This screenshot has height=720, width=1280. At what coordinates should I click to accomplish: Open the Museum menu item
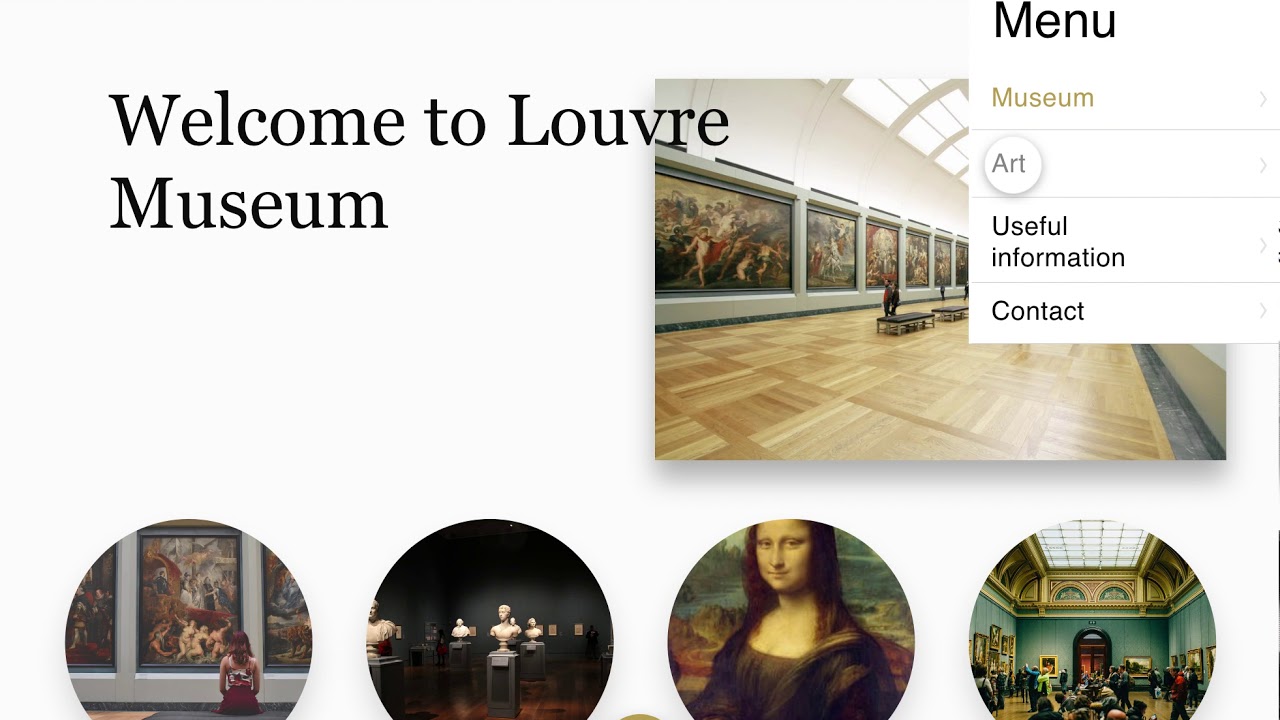1124,98
